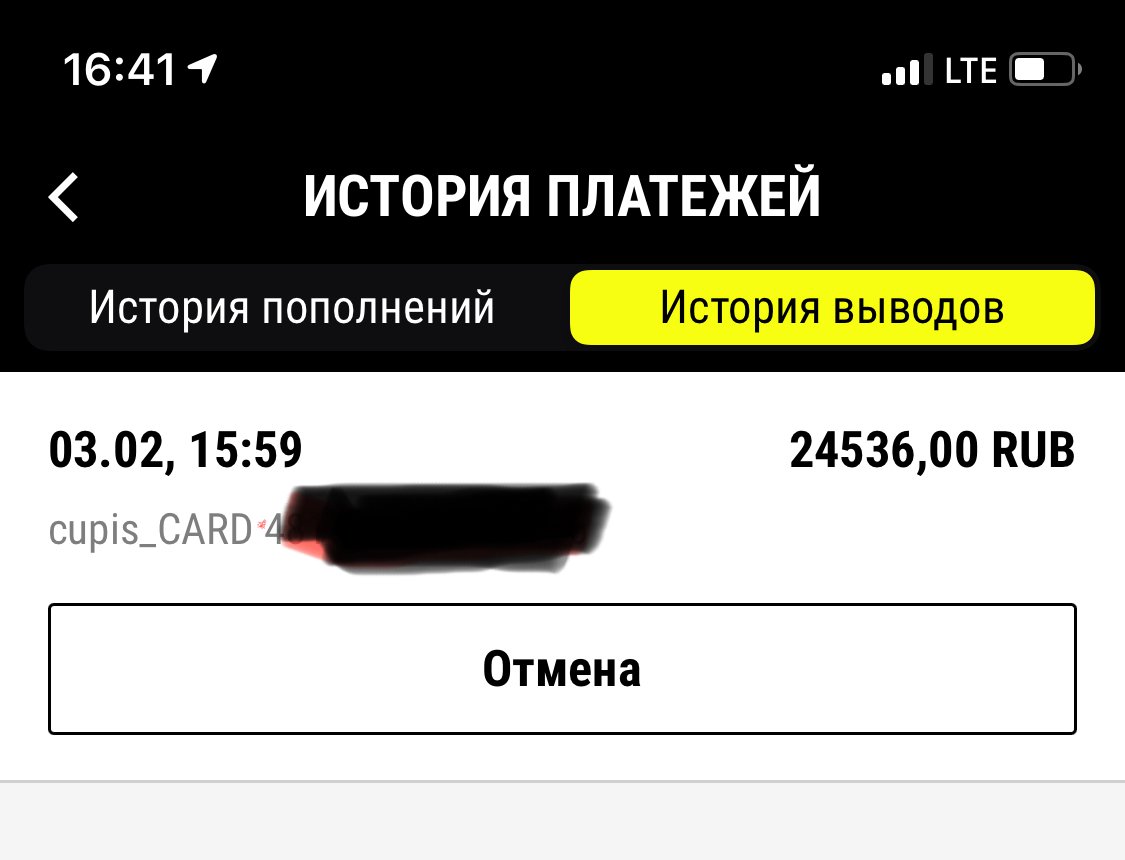Select the История выводов tab
The height and width of the screenshot is (860, 1125).
tap(831, 309)
